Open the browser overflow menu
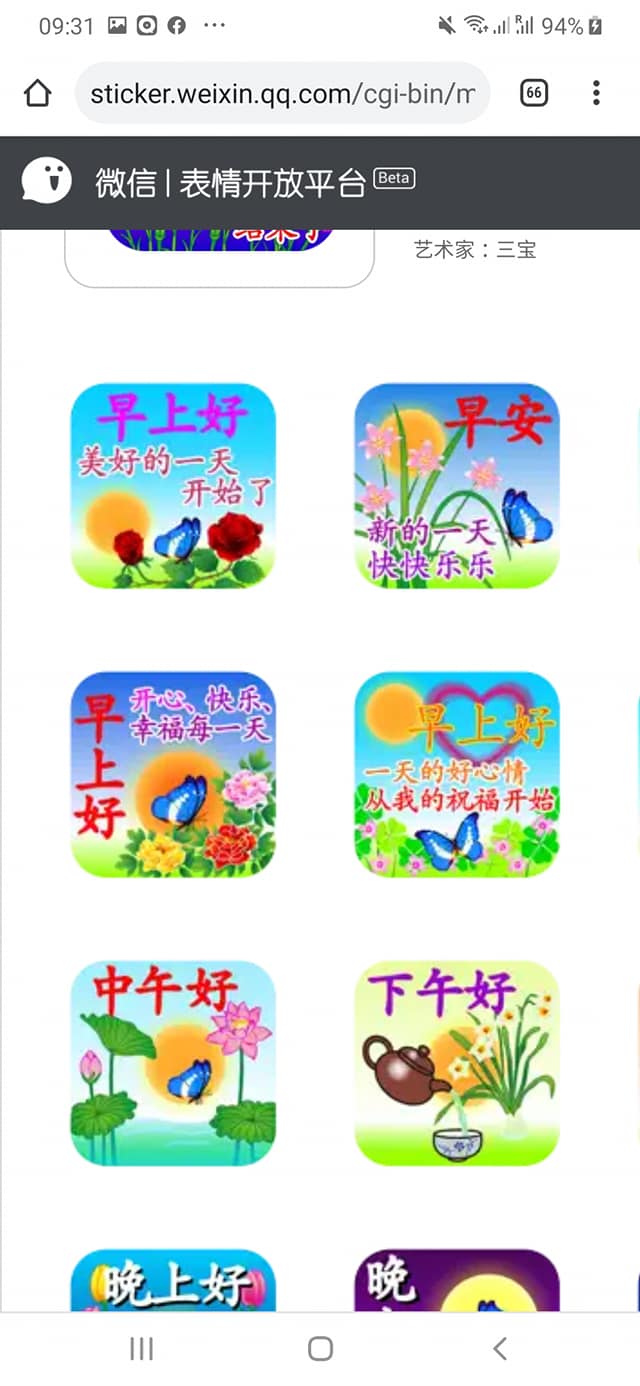Viewport: 640px width, 1386px height. pos(596,93)
